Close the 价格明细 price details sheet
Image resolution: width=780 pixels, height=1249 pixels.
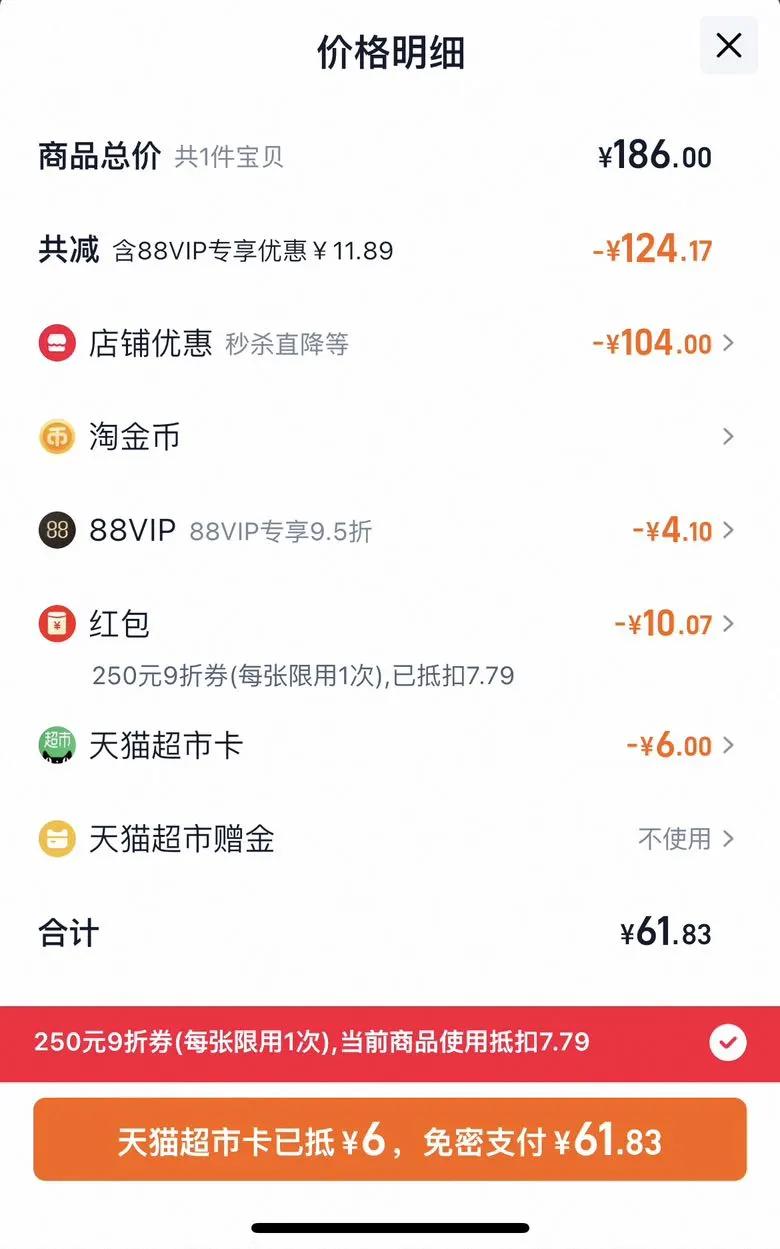[x=728, y=45]
